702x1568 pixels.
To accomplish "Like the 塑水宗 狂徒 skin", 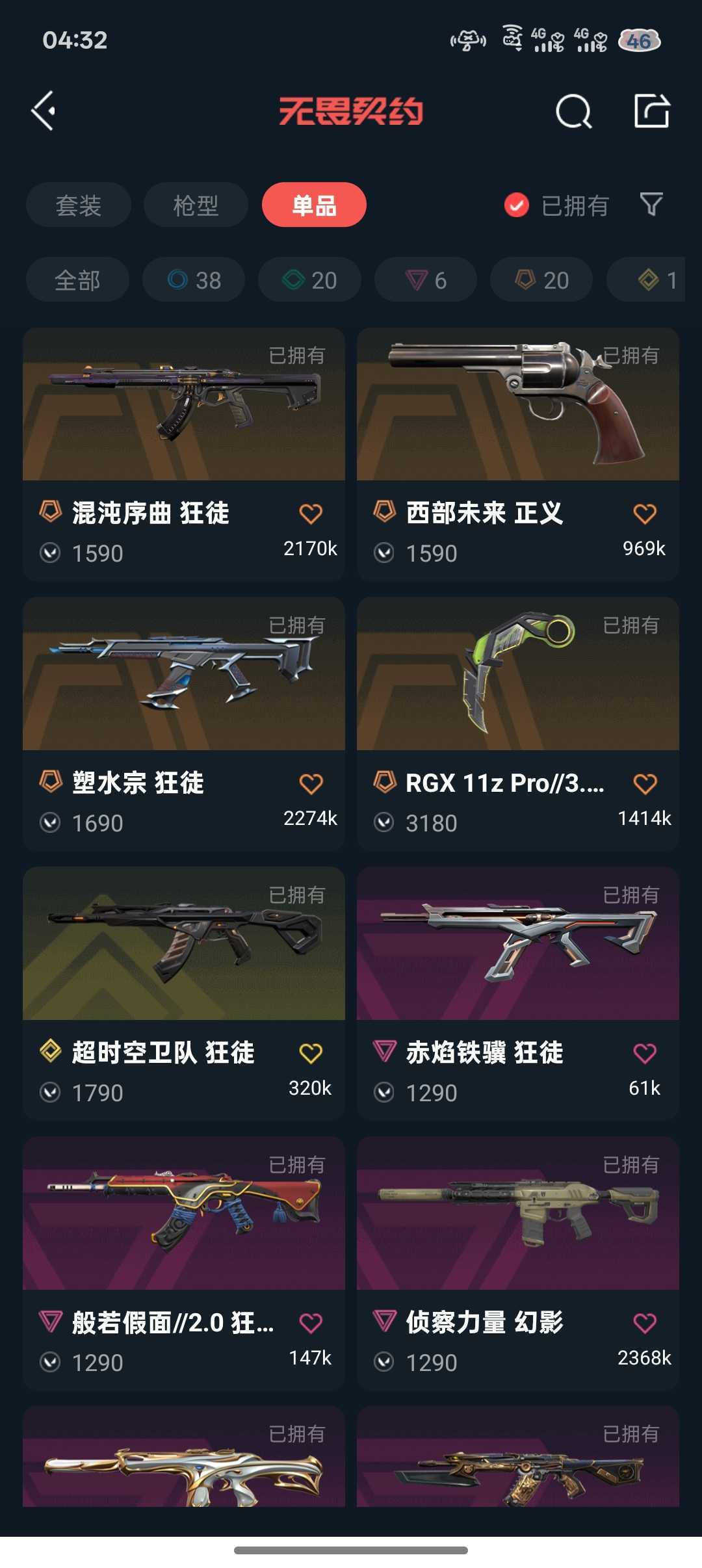I will tap(311, 783).
